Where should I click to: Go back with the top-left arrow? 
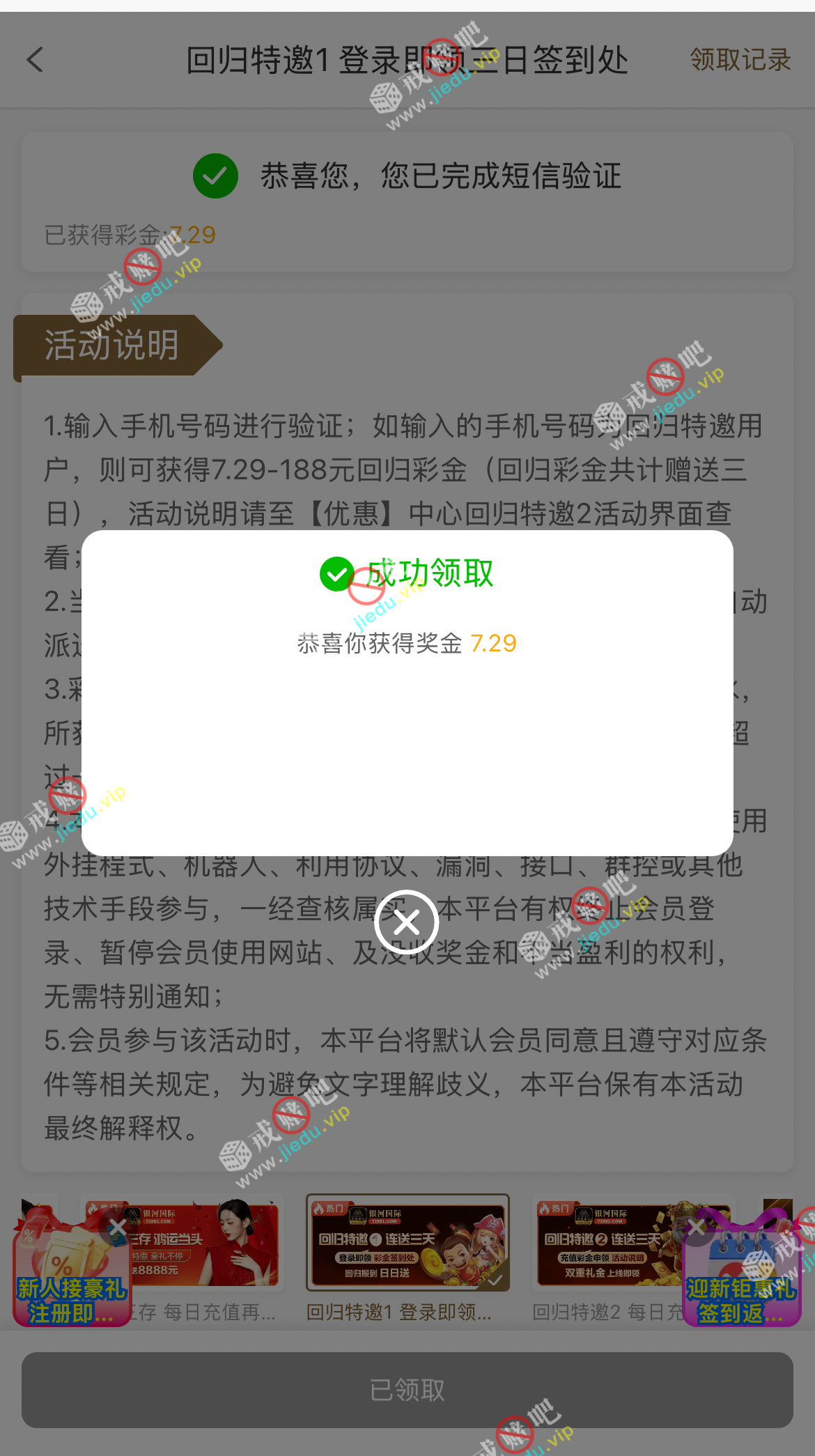click(36, 60)
